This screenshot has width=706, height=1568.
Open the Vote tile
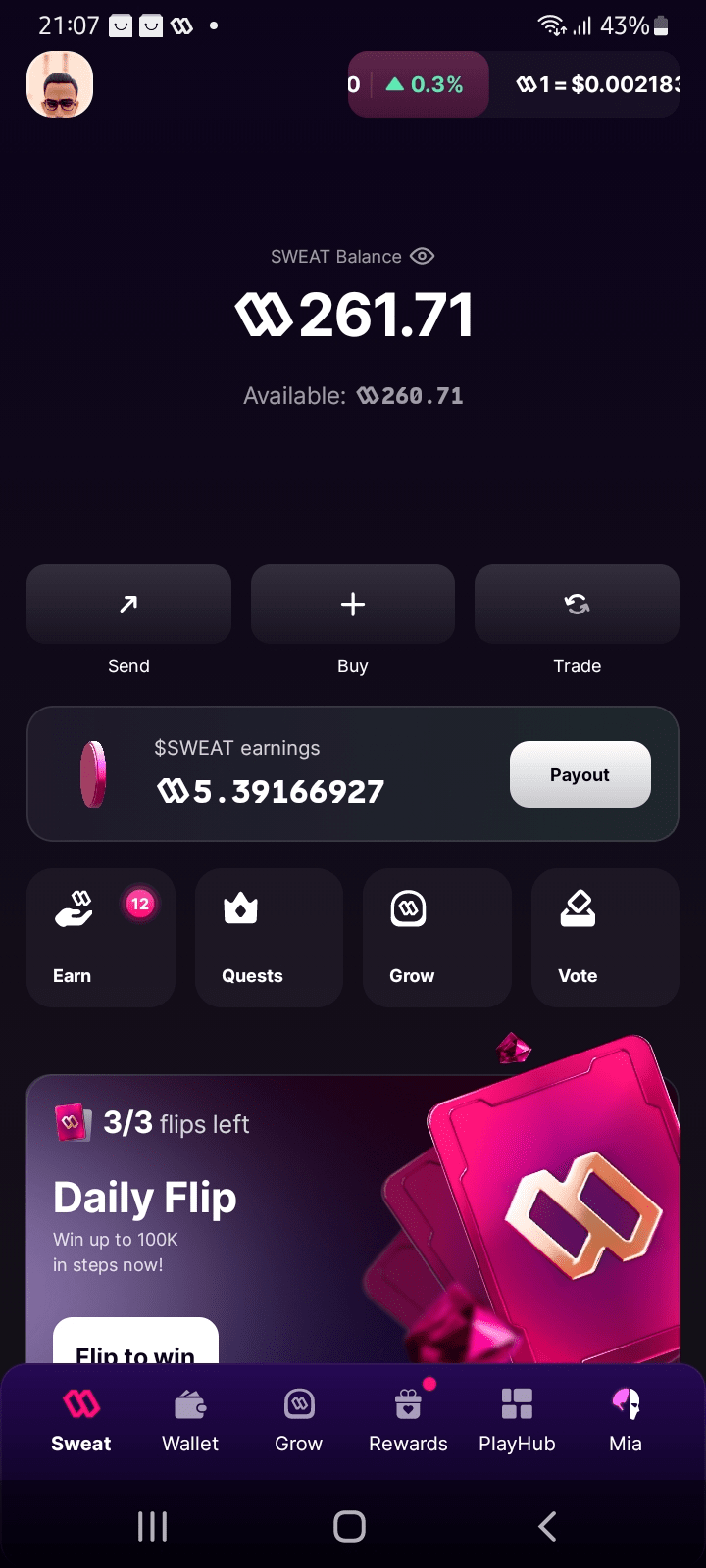coord(605,937)
